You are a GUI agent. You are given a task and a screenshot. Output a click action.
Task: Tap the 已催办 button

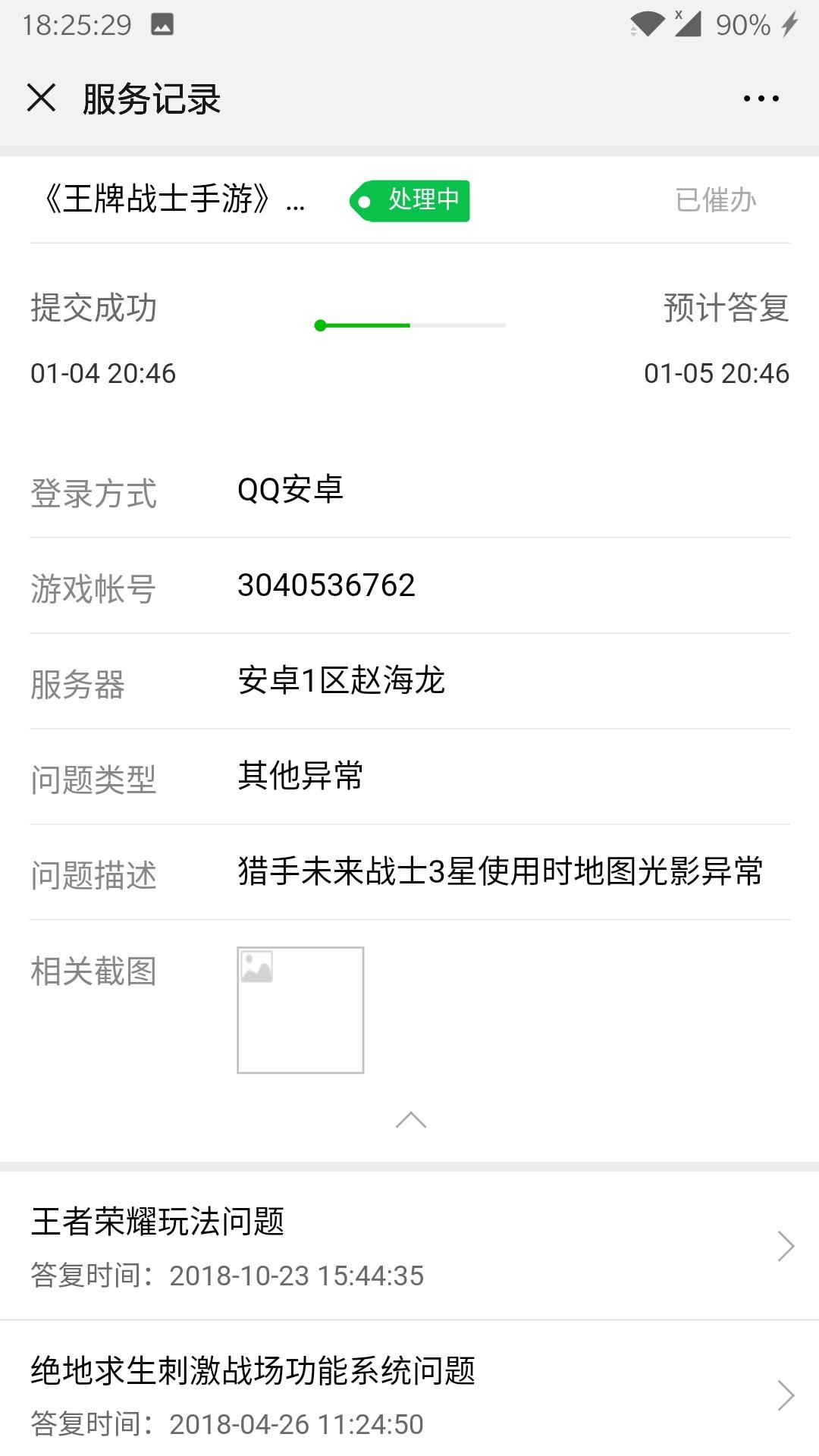point(716,200)
